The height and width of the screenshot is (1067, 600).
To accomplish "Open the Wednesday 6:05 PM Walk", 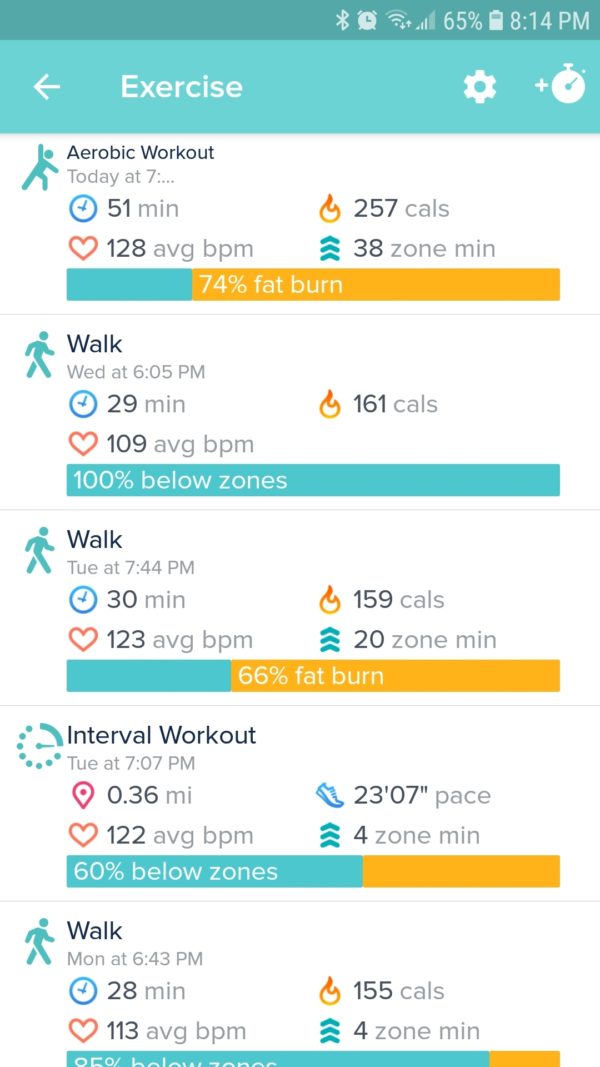I will [x=300, y=412].
